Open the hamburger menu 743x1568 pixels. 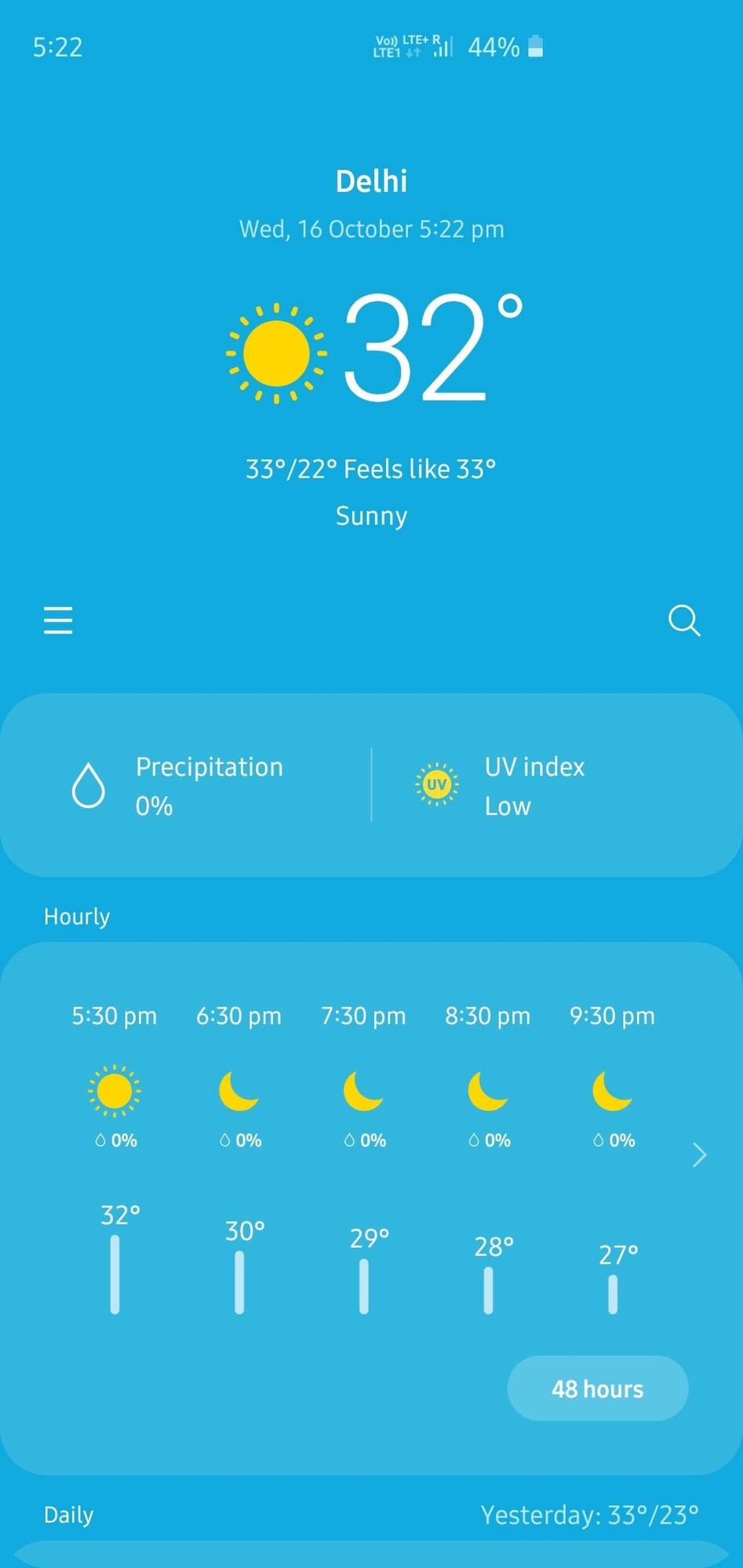coord(58,620)
